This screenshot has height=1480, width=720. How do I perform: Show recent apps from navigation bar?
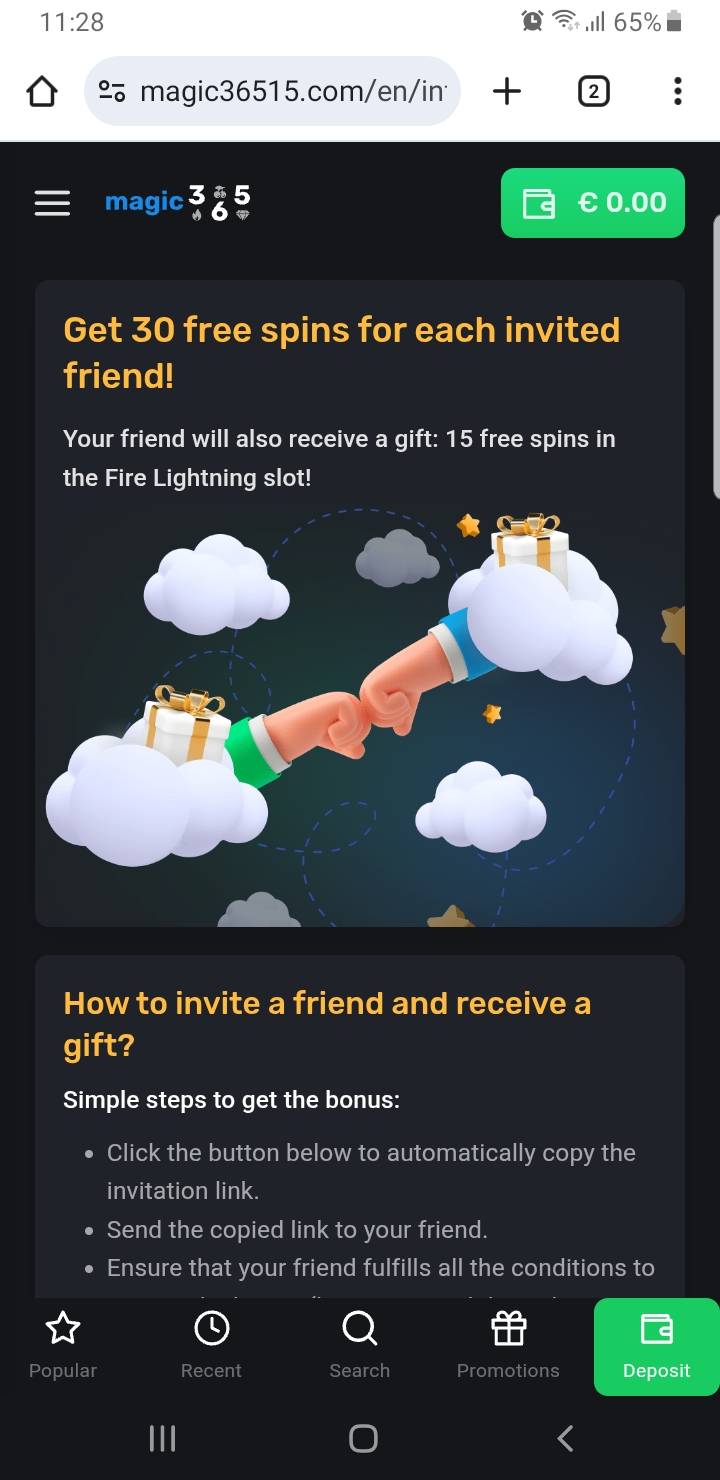point(162,1438)
